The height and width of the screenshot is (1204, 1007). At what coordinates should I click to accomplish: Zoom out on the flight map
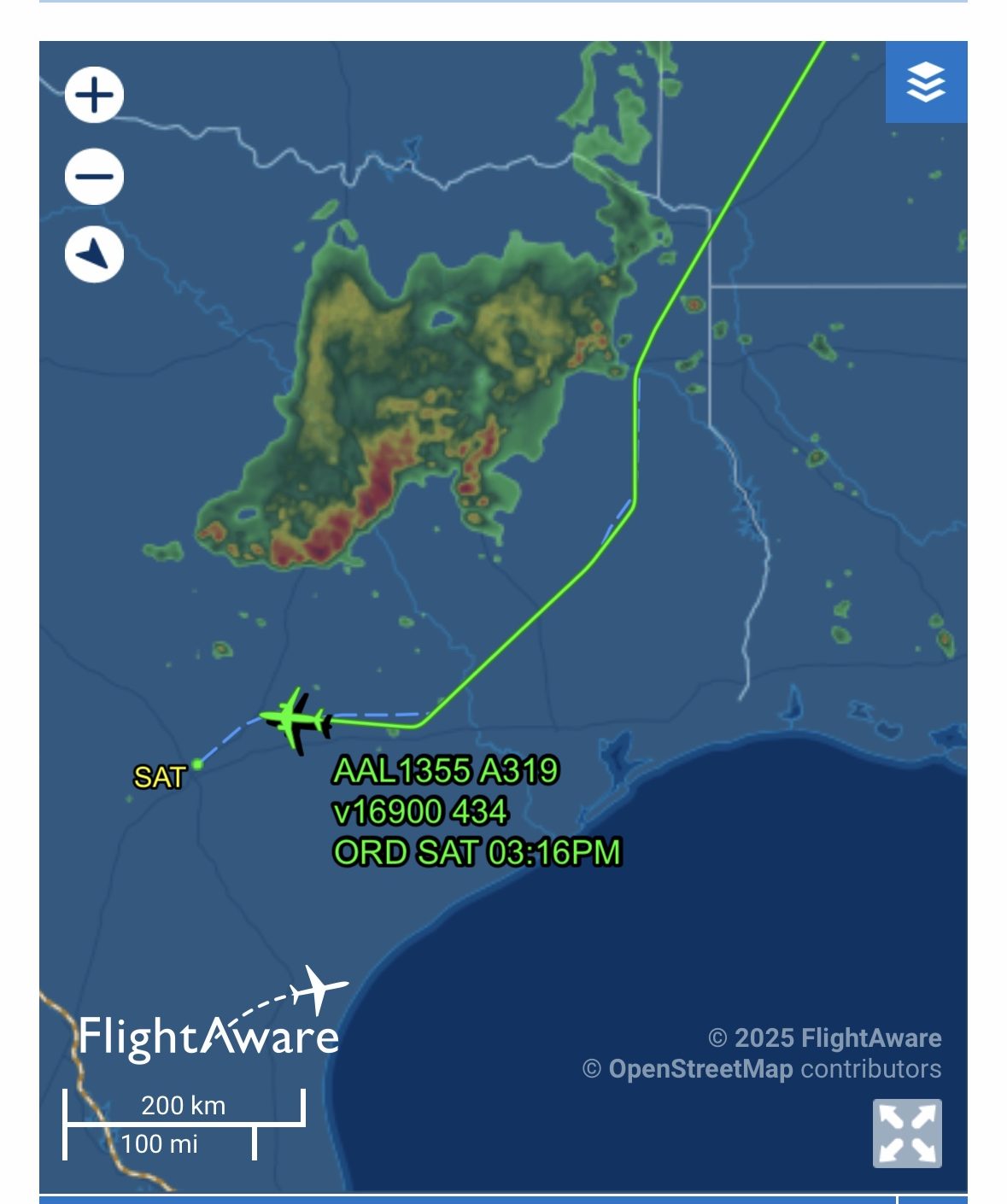point(94,177)
